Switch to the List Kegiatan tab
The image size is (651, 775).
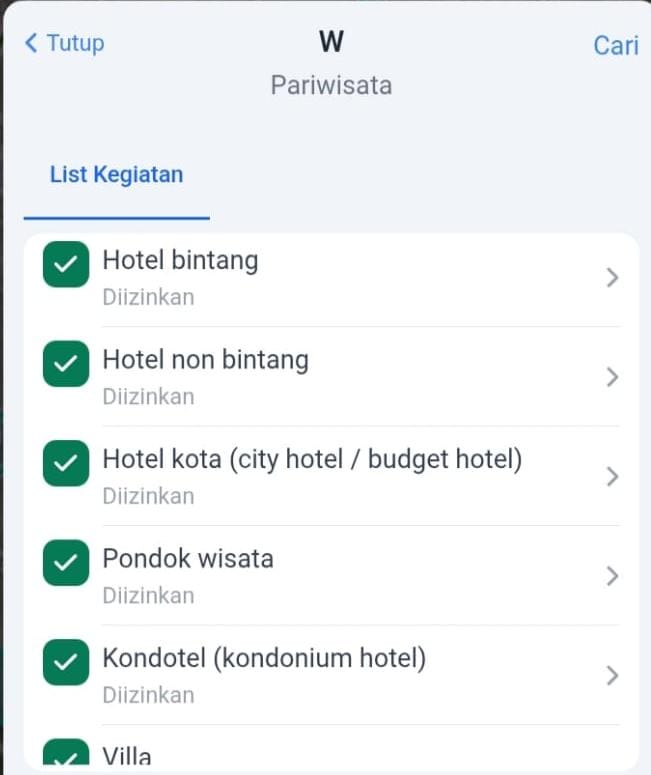coord(116,175)
